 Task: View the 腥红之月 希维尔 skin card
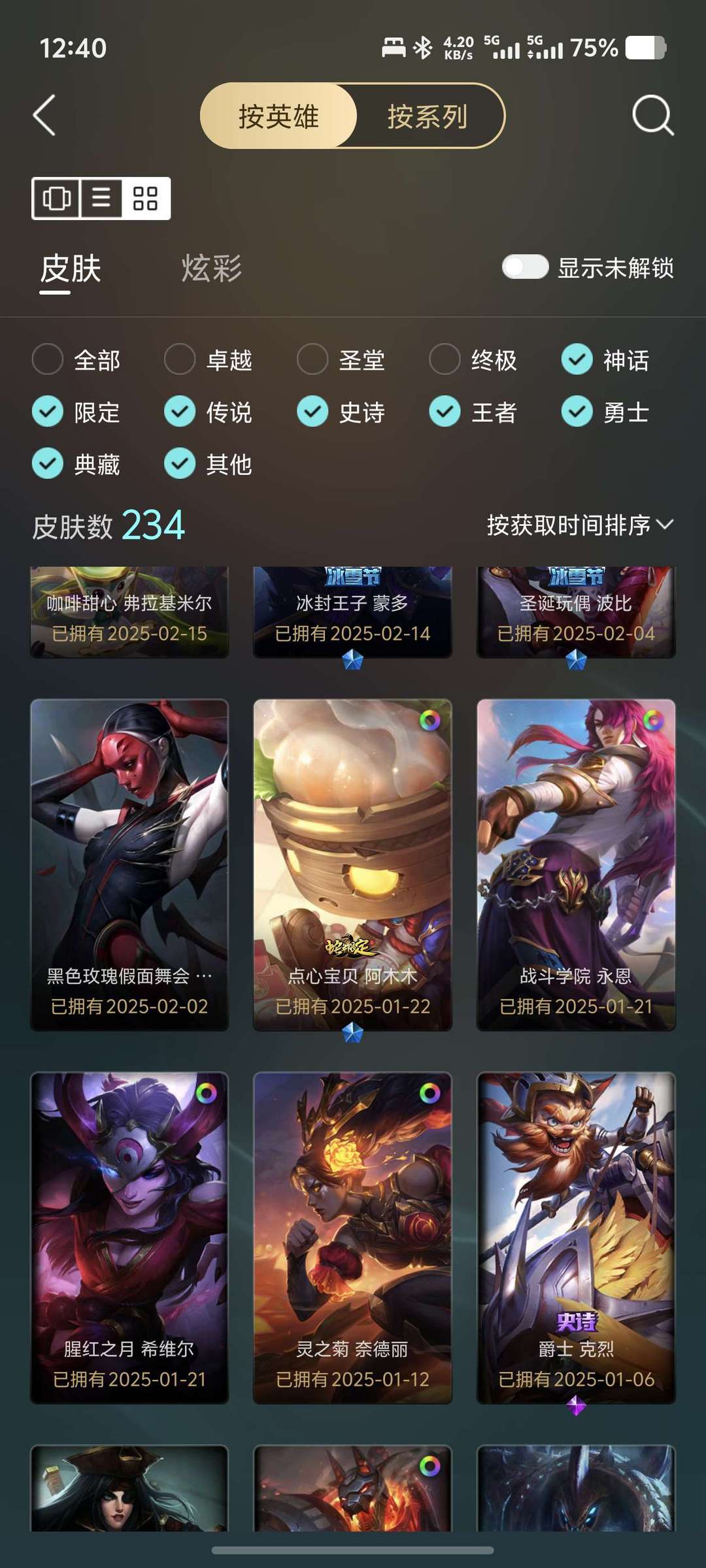[x=129, y=1237]
